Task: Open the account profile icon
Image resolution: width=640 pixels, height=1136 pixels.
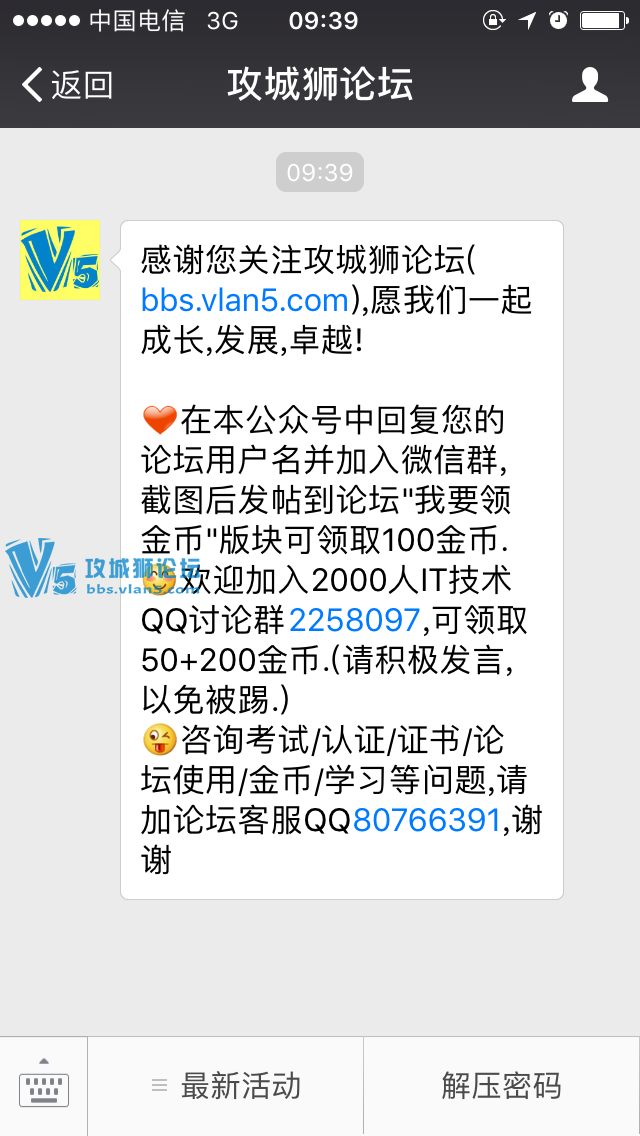Action: (x=590, y=85)
